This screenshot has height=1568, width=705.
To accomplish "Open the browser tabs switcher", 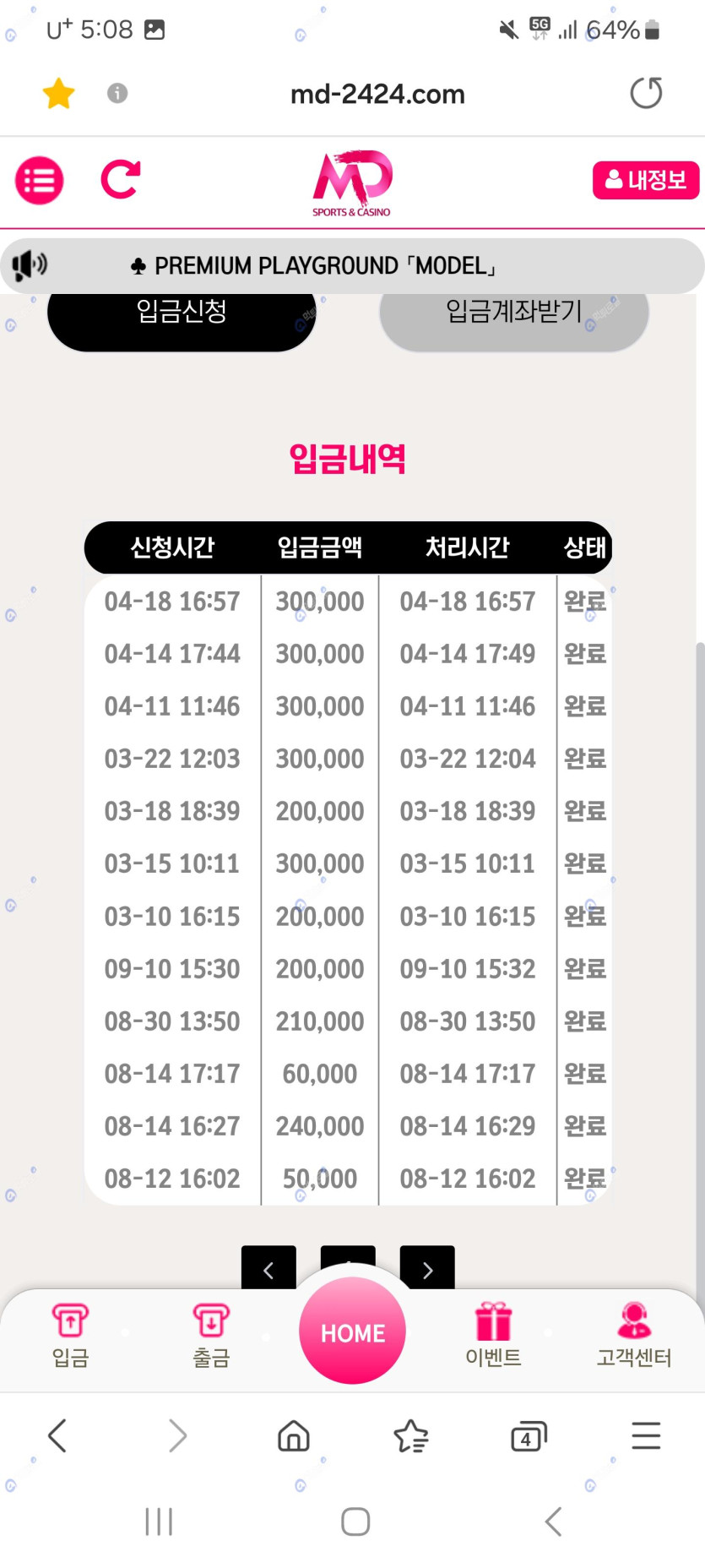I will coord(529,1436).
